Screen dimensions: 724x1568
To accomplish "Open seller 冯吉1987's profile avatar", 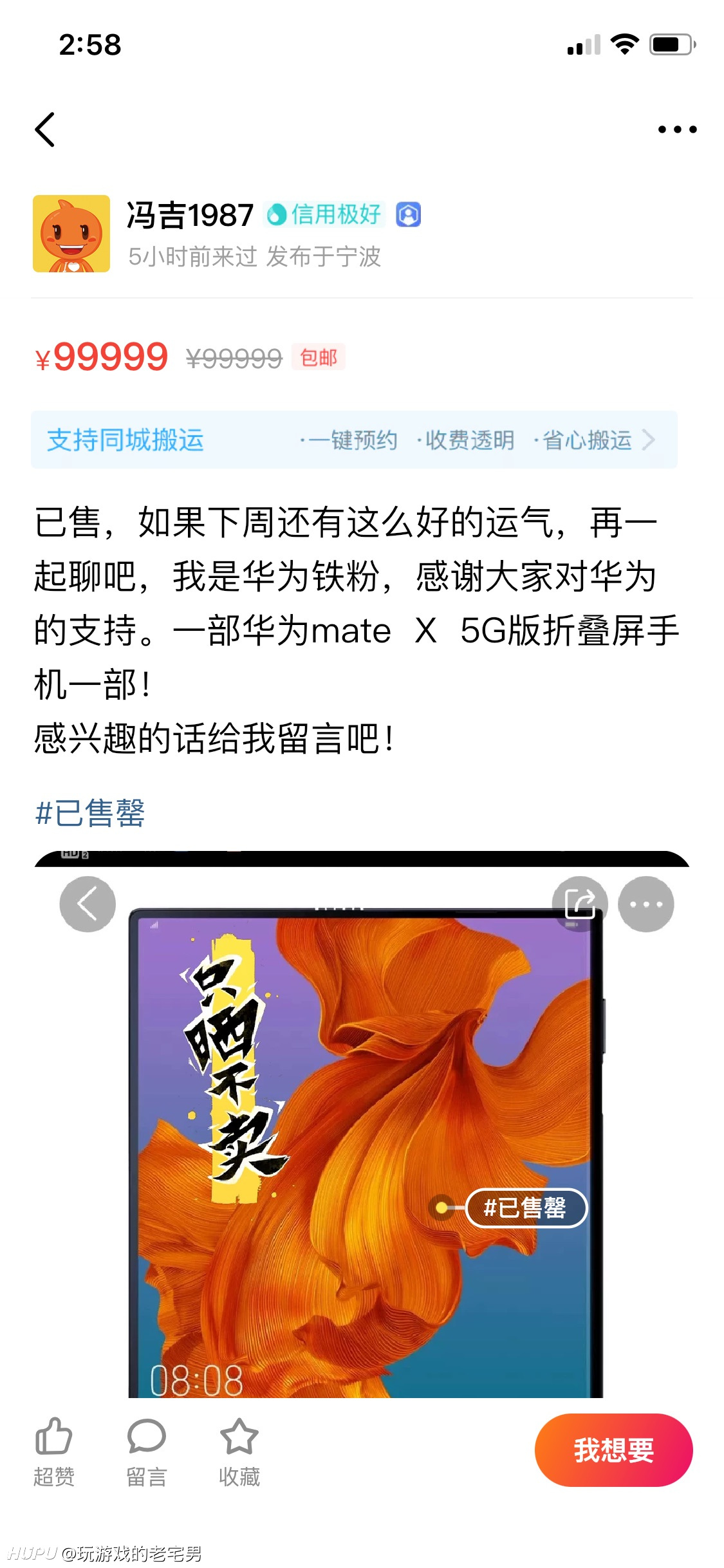I will pyautogui.click(x=71, y=234).
